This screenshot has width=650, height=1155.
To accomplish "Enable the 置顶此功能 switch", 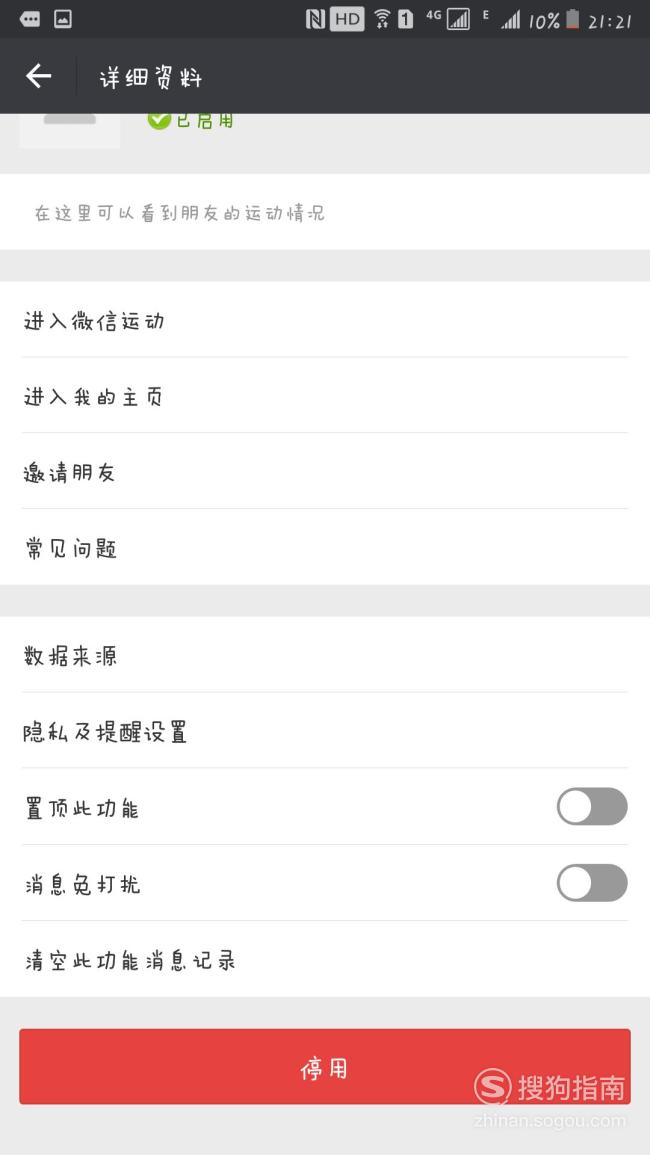I will click(x=592, y=807).
